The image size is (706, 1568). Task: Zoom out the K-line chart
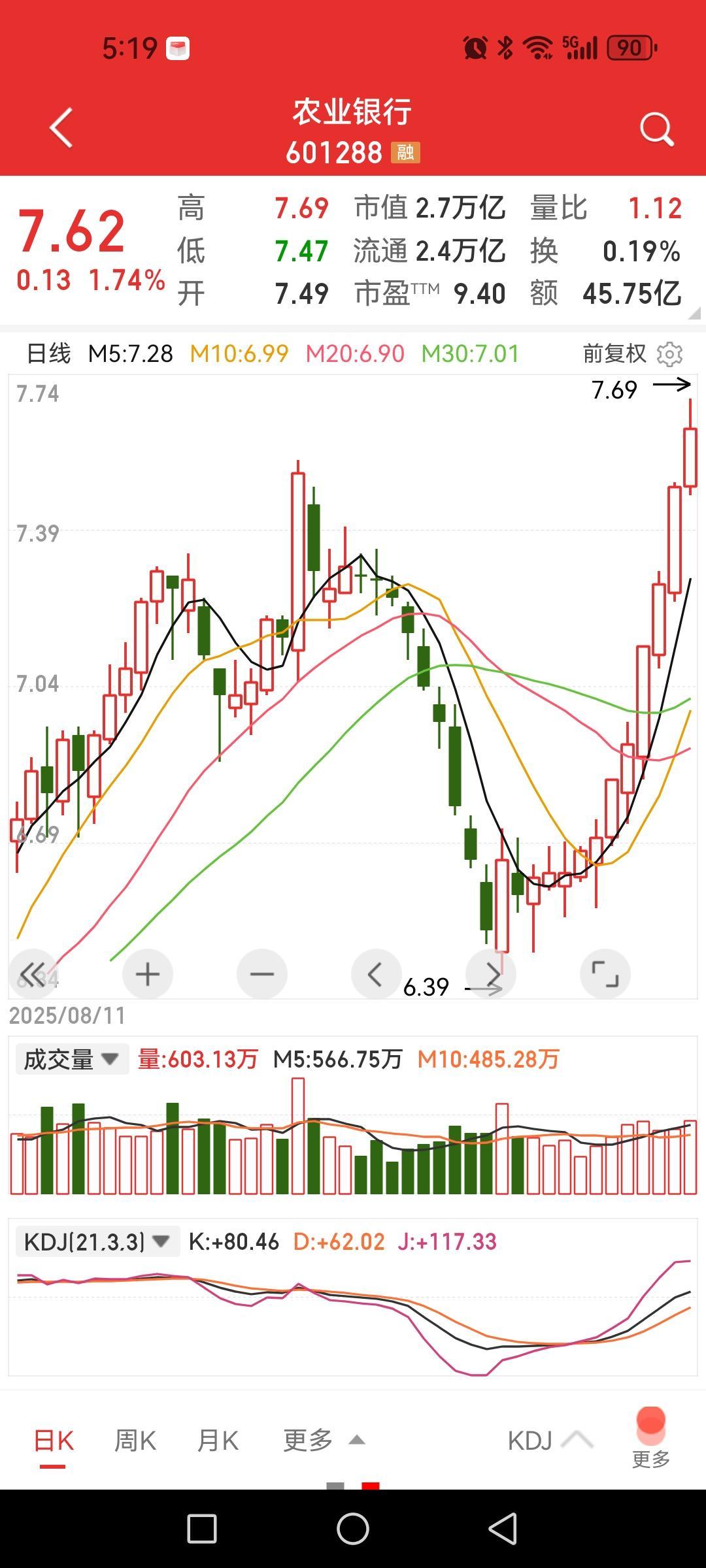[x=262, y=973]
